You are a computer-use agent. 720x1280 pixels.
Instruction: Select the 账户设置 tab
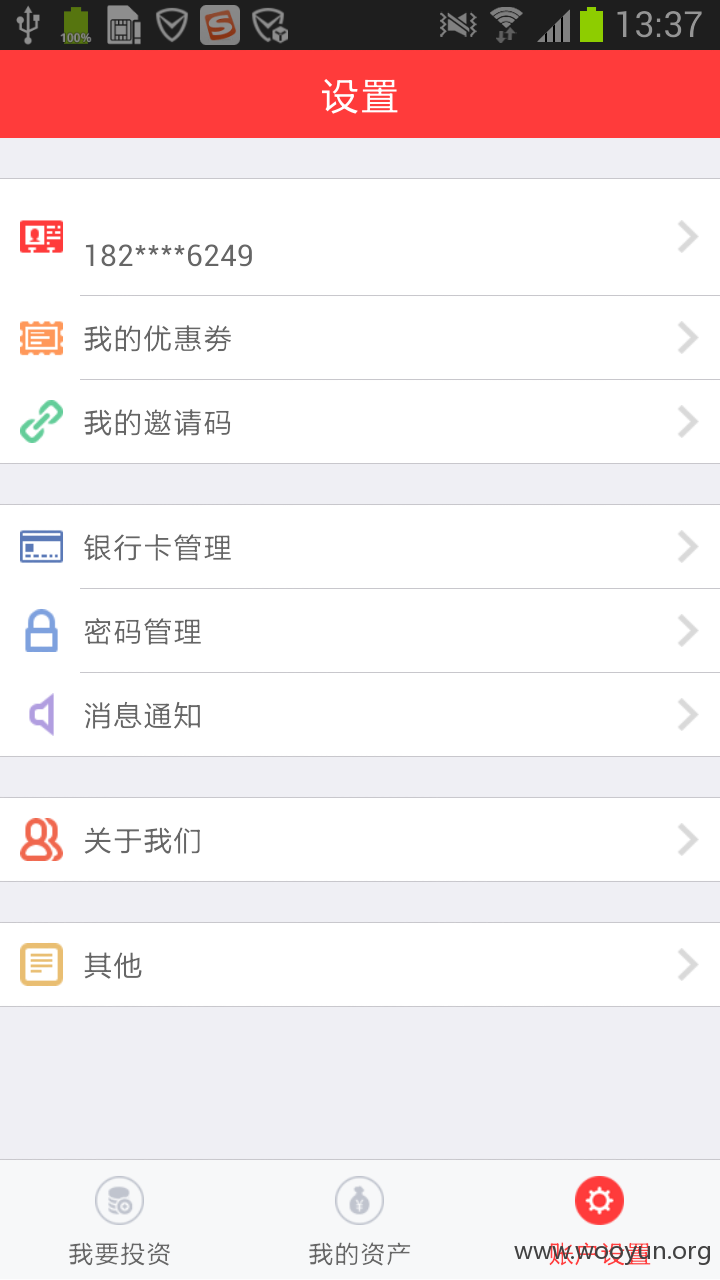point(600,1220)
